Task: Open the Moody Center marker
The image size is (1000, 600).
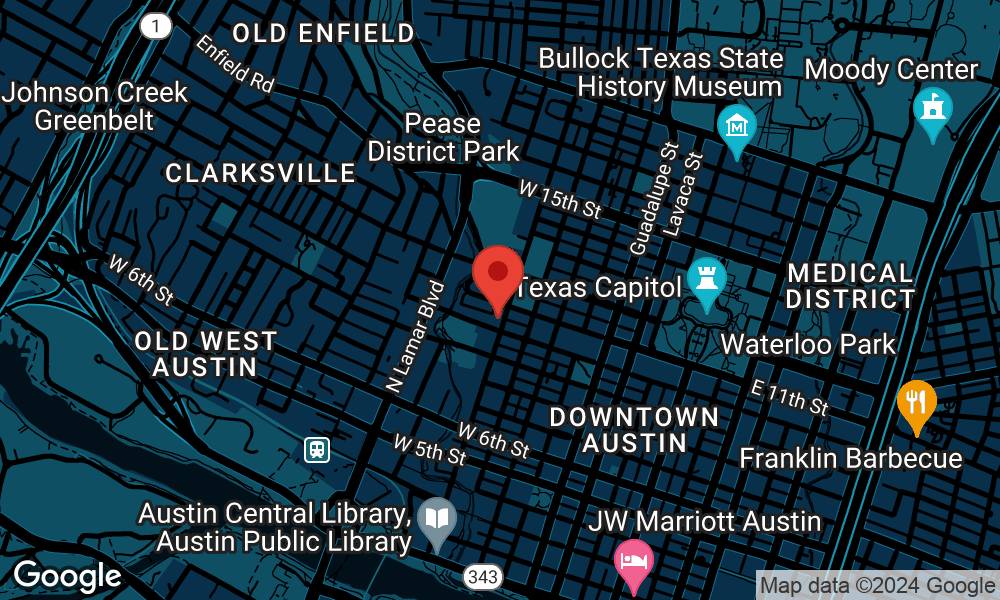Action: pyautogui.click(x=932, y=111)
